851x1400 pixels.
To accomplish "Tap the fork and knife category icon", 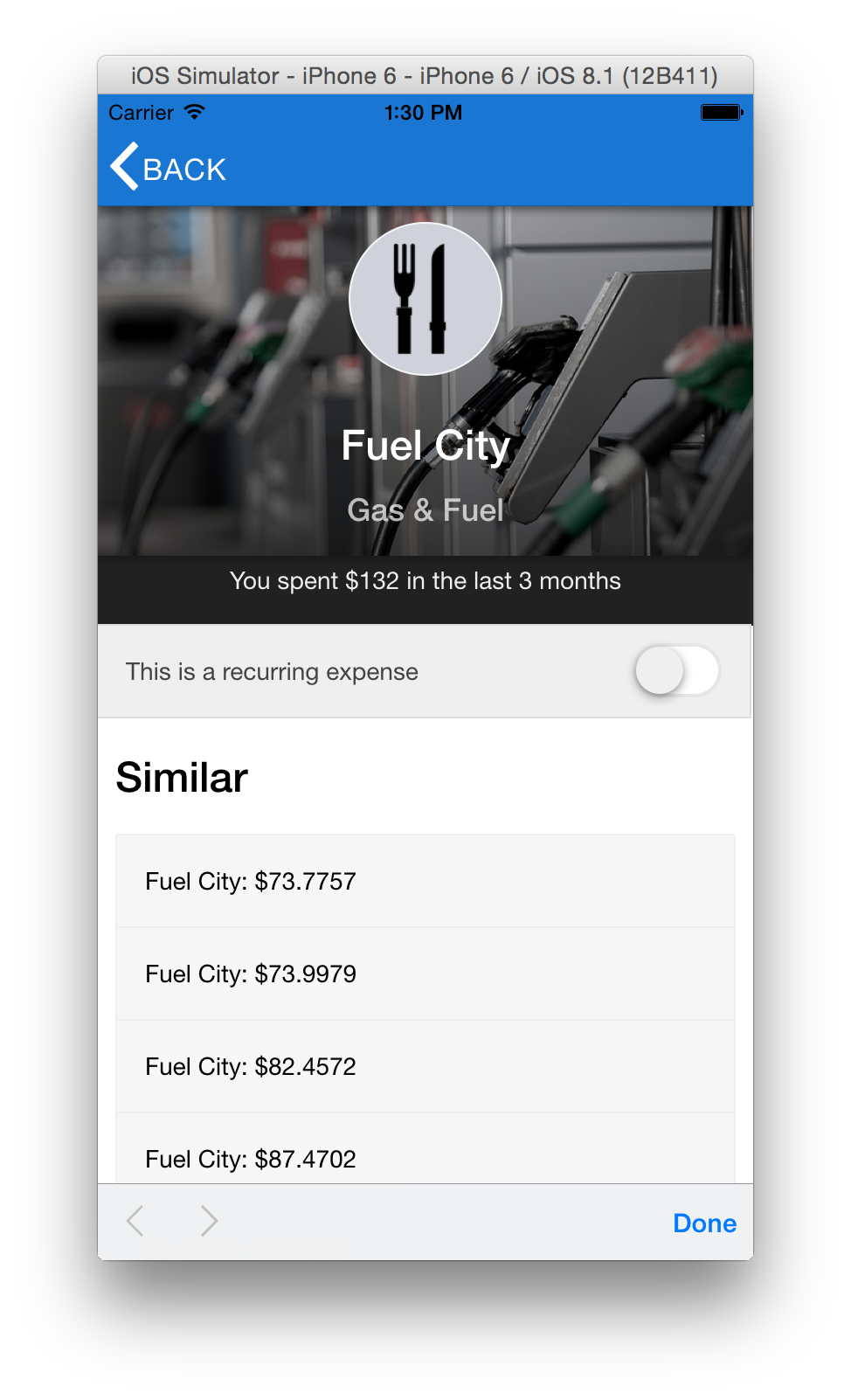I will (425, 299).
